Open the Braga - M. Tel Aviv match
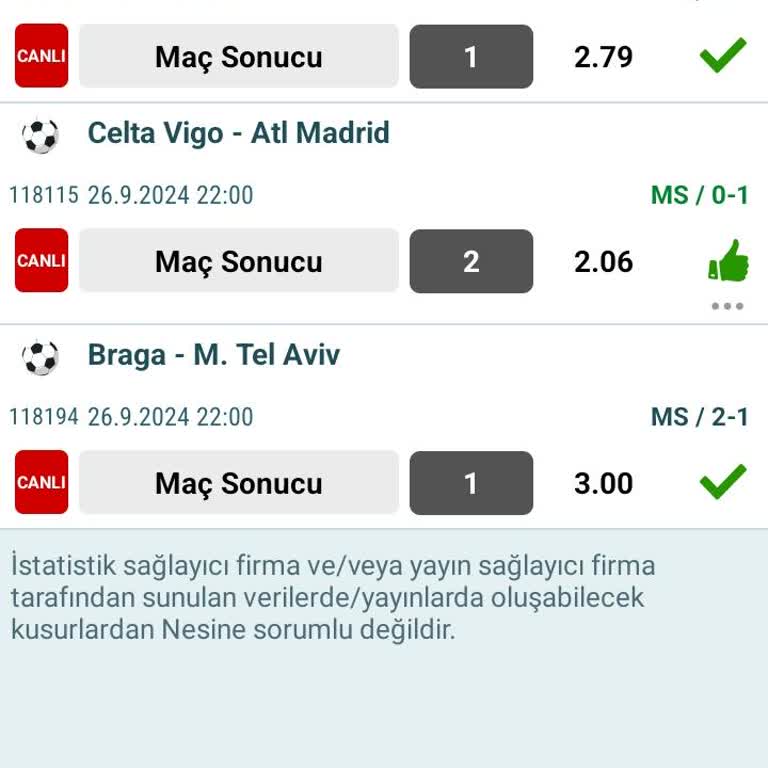 point(213,356)
